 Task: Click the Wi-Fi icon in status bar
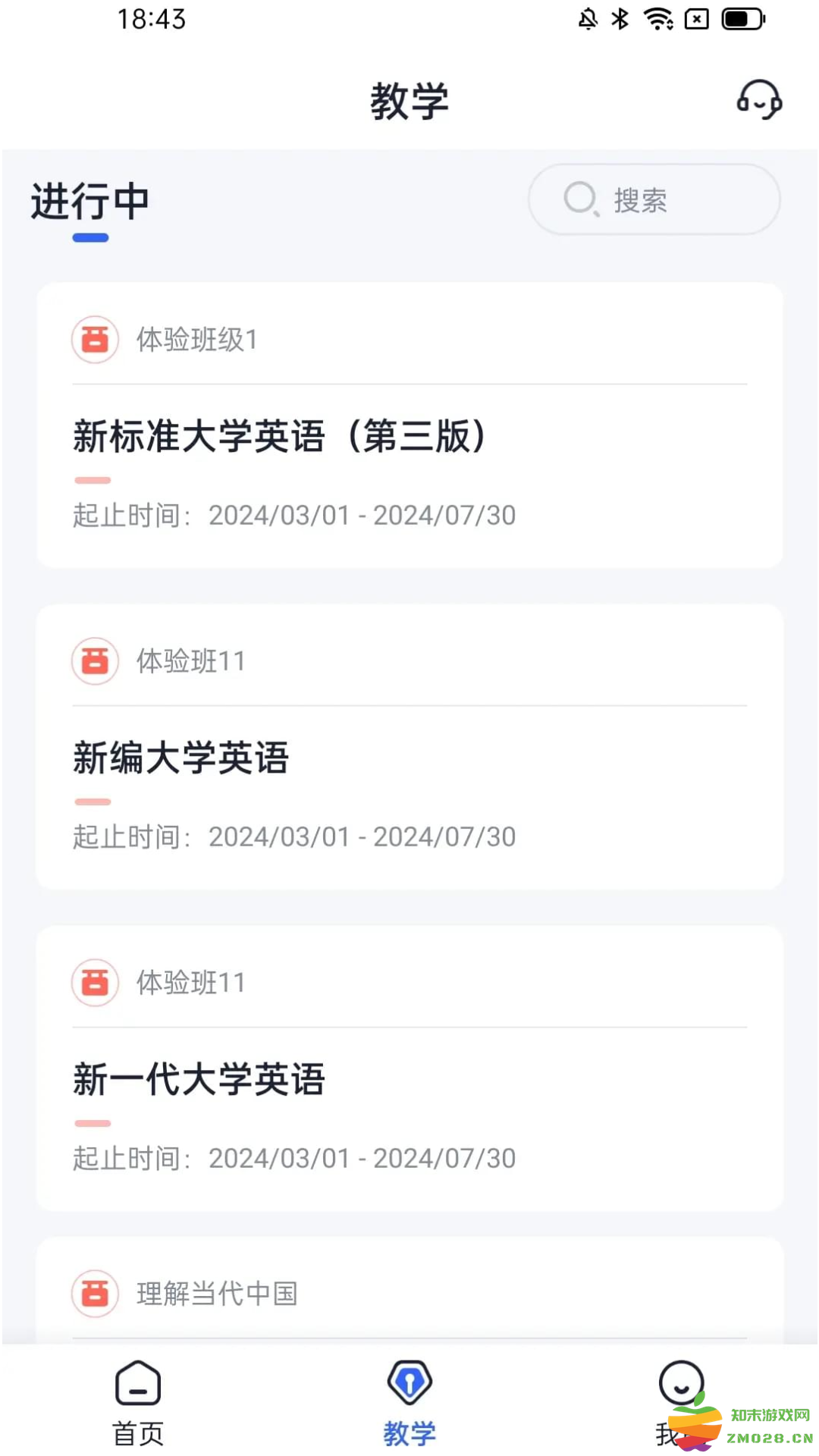[x=657, y=19]
